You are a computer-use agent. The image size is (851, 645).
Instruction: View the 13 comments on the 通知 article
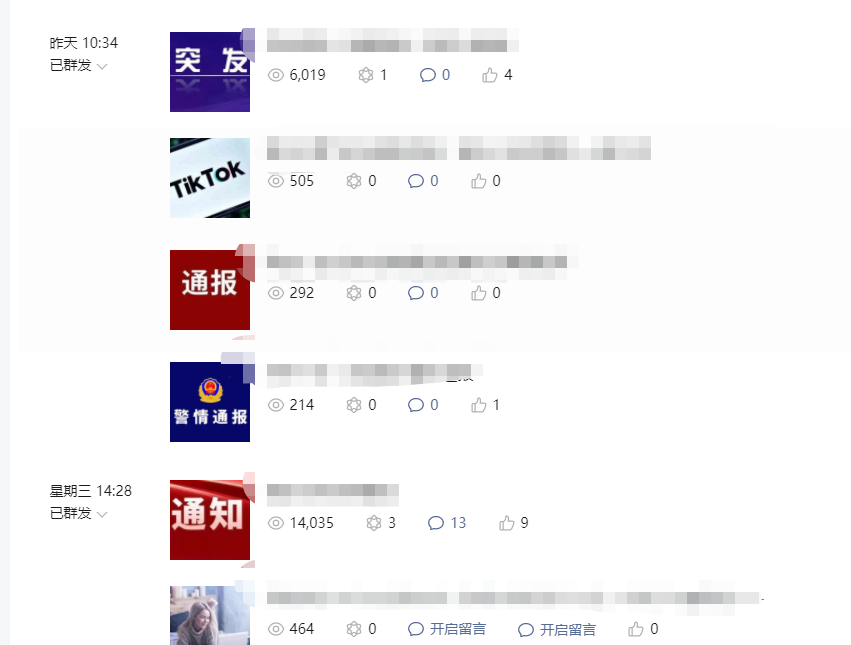447,523
